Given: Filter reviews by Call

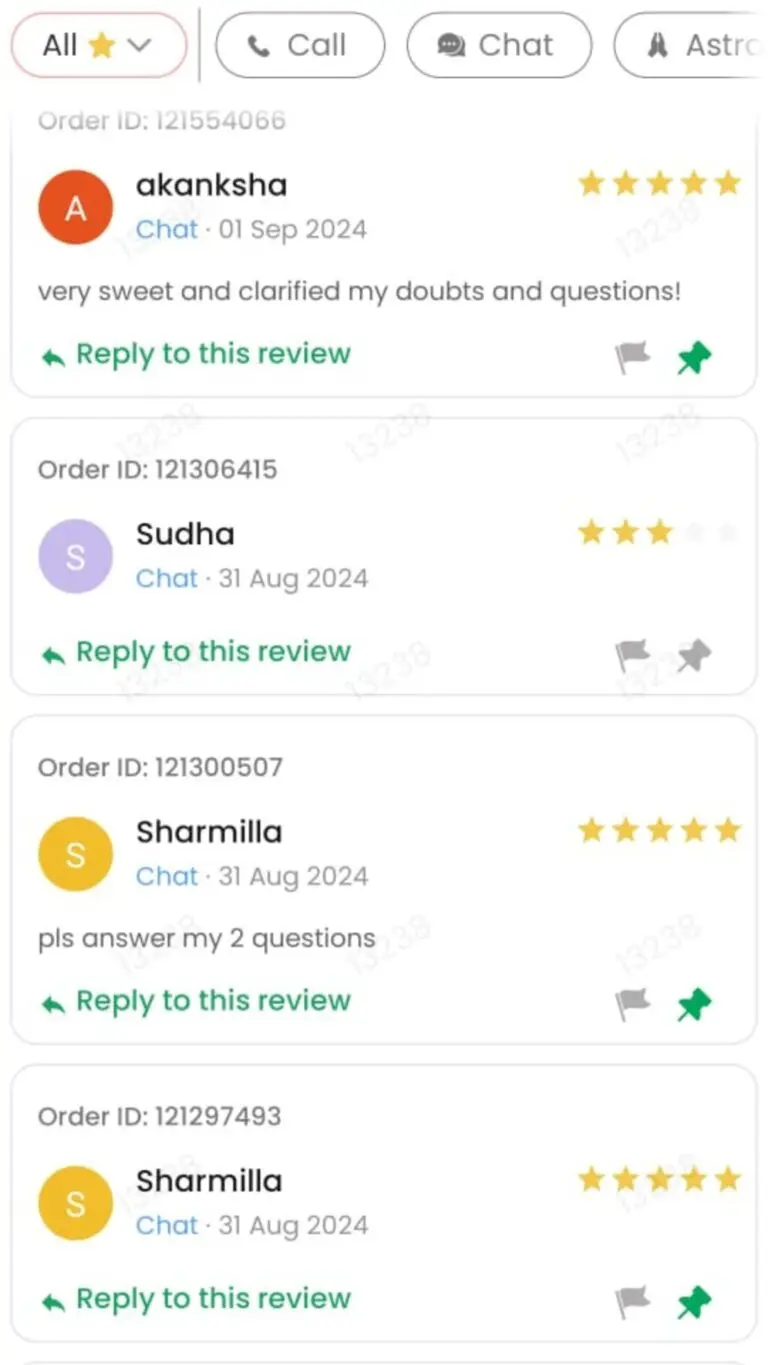Looking at the screenshot, I should tap(299, 45).
